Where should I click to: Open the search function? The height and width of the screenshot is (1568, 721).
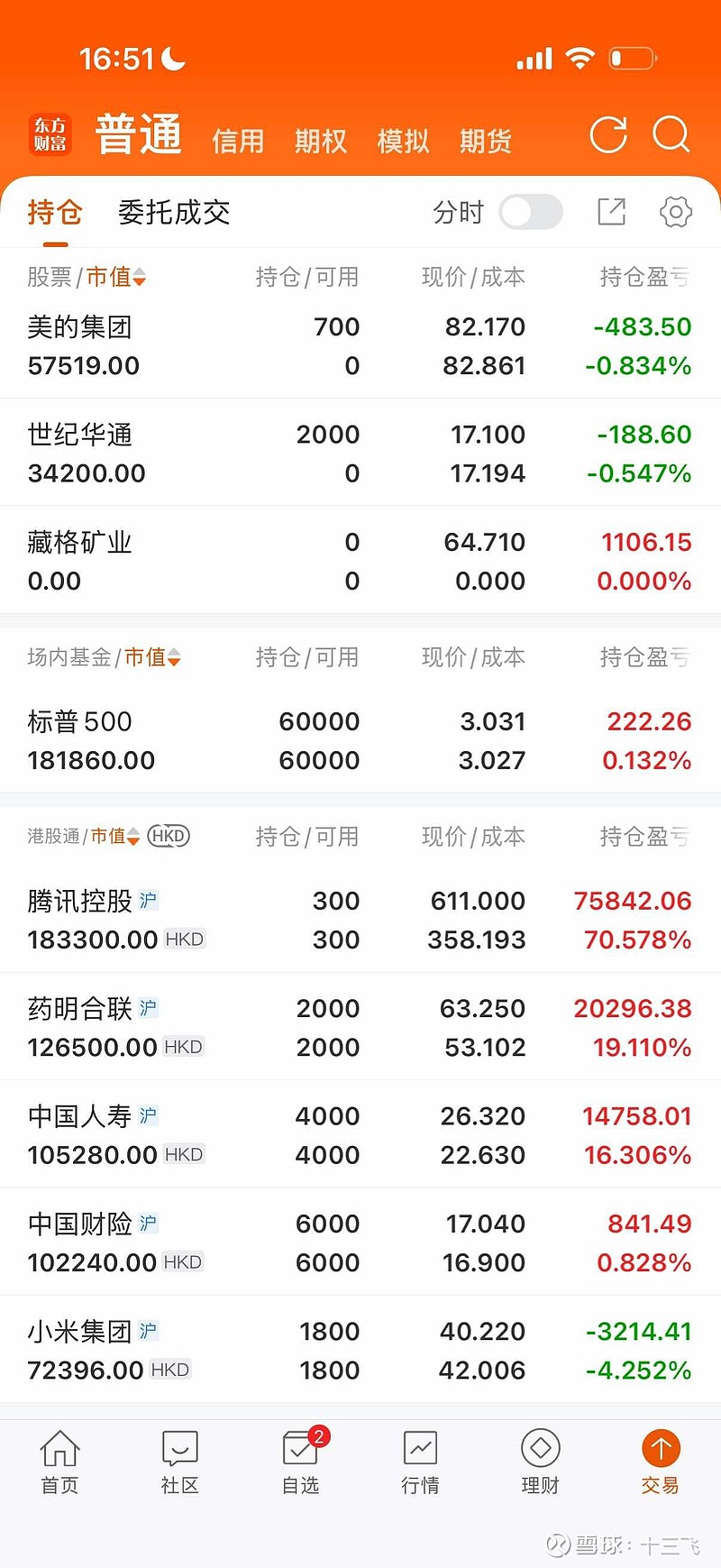click(671, 135)
